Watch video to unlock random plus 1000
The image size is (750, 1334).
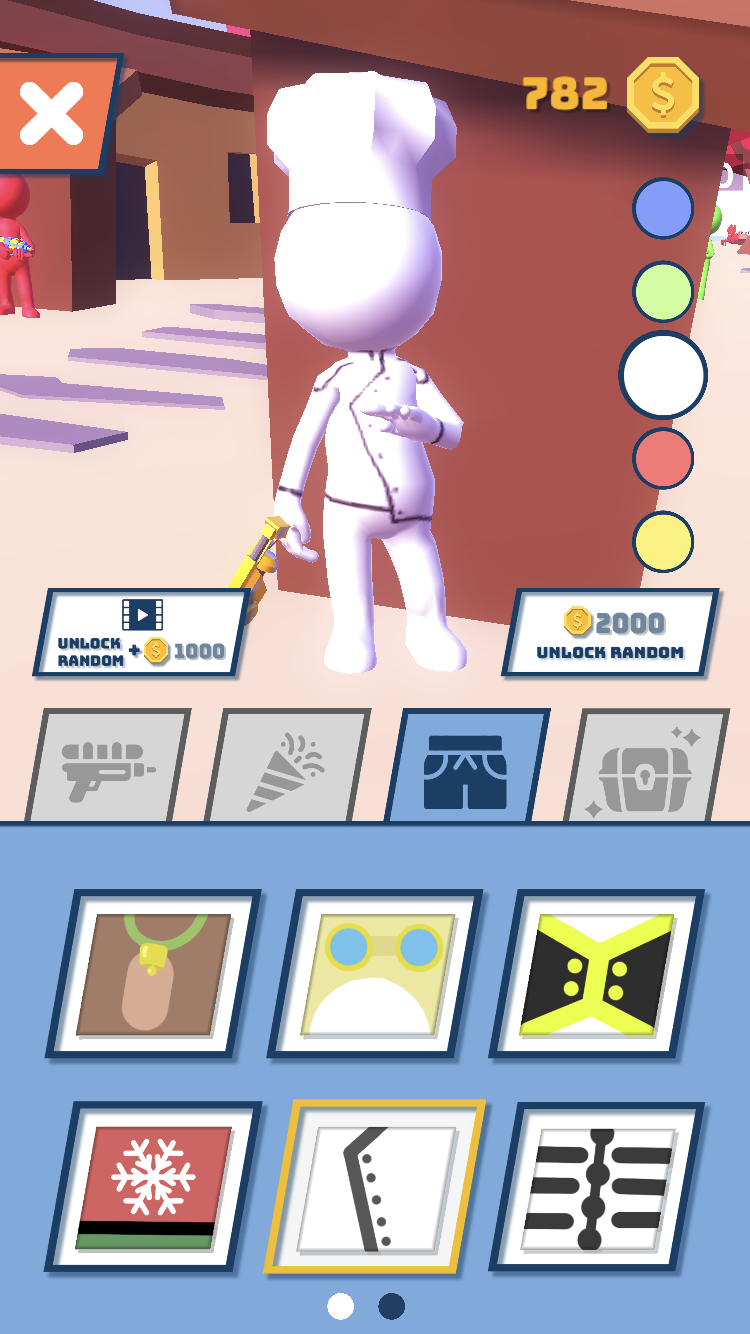[141, 633]
